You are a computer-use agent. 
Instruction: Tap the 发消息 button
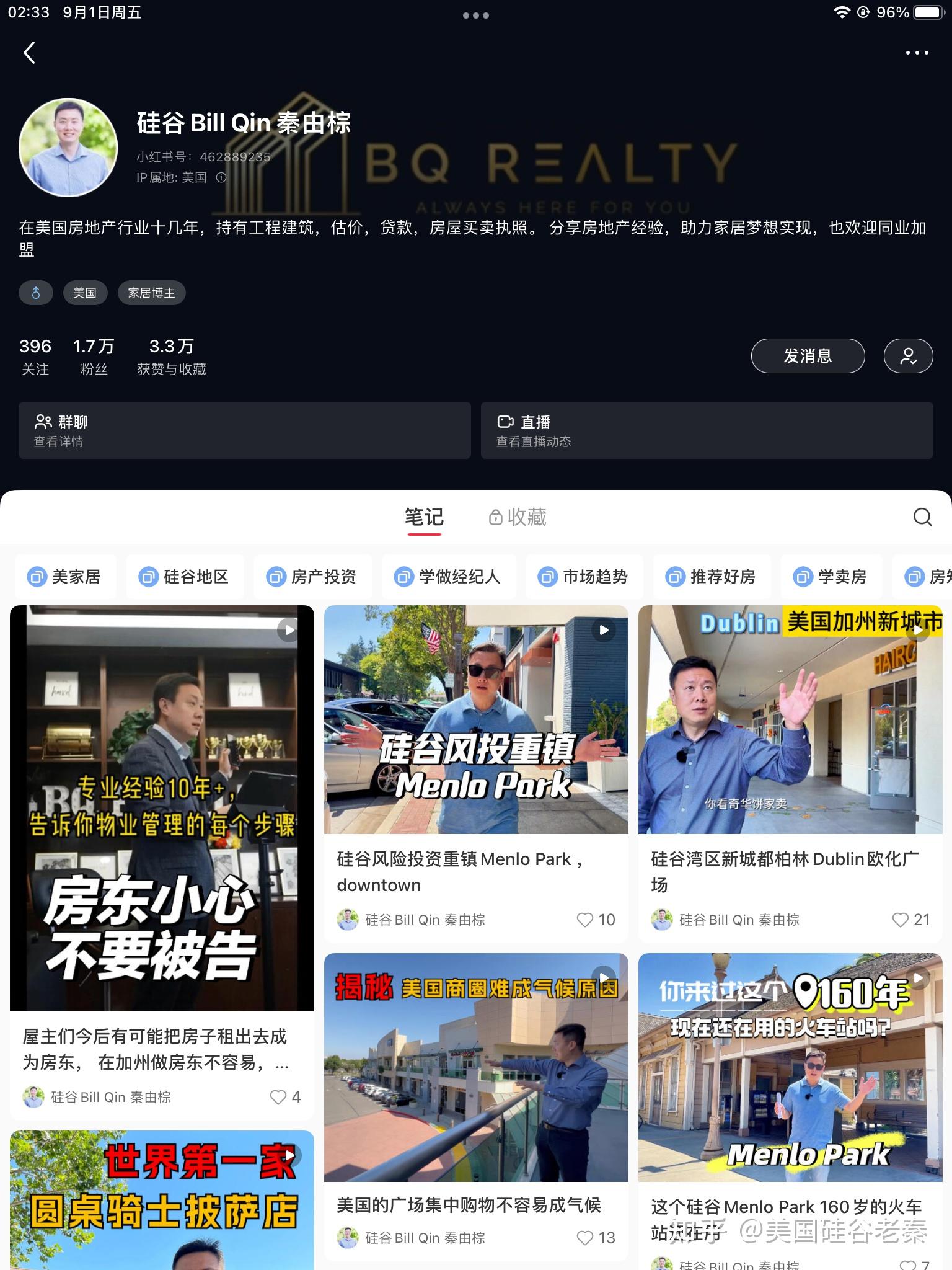click(808, 356)
